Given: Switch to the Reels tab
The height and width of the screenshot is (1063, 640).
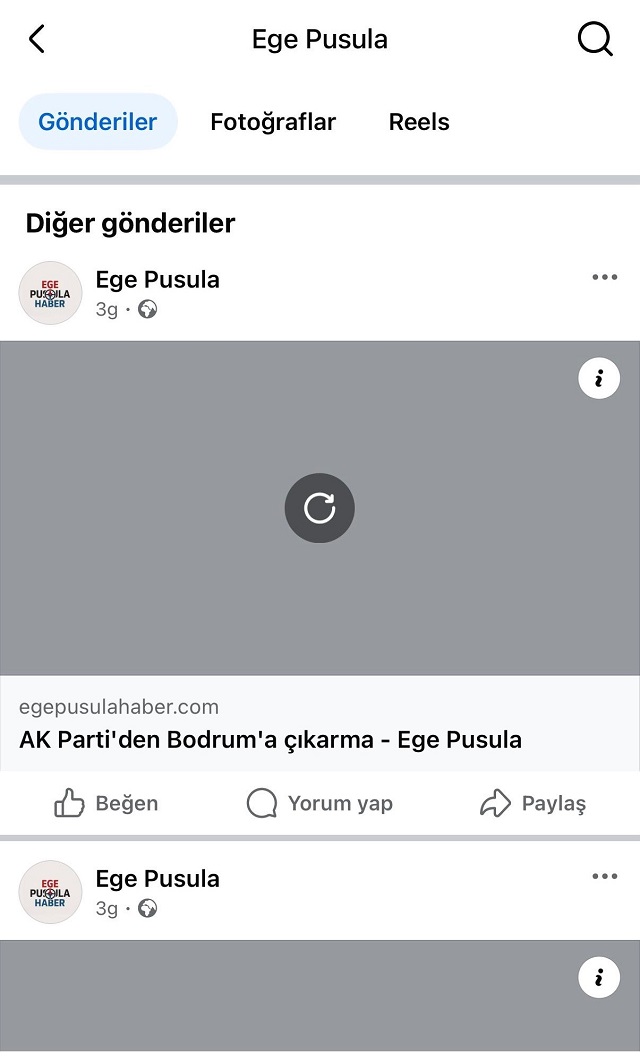Looking at the screenshot, I should [419, 122].
